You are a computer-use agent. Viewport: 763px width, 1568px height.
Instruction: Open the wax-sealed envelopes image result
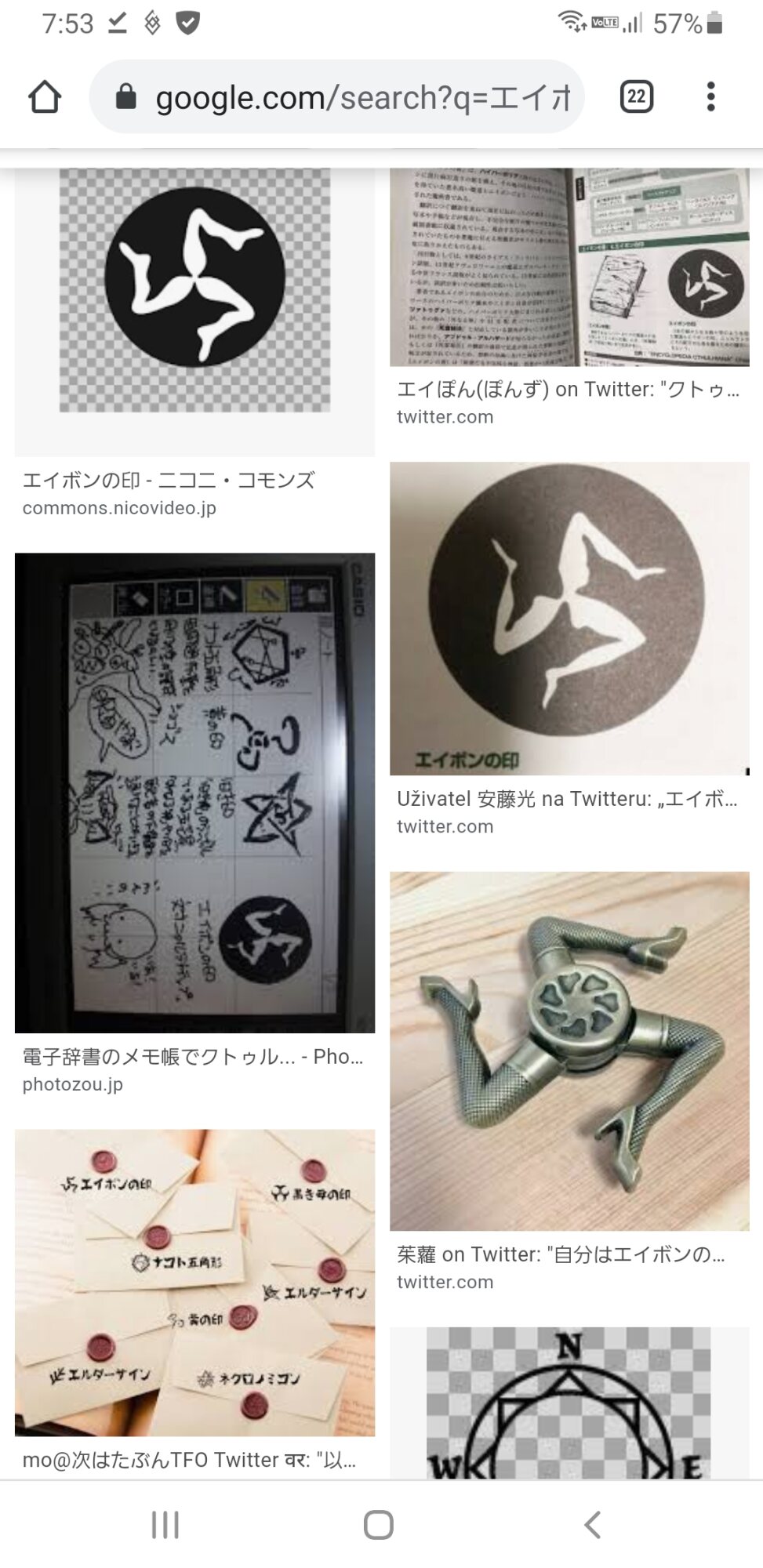(x=194, y=1282)
